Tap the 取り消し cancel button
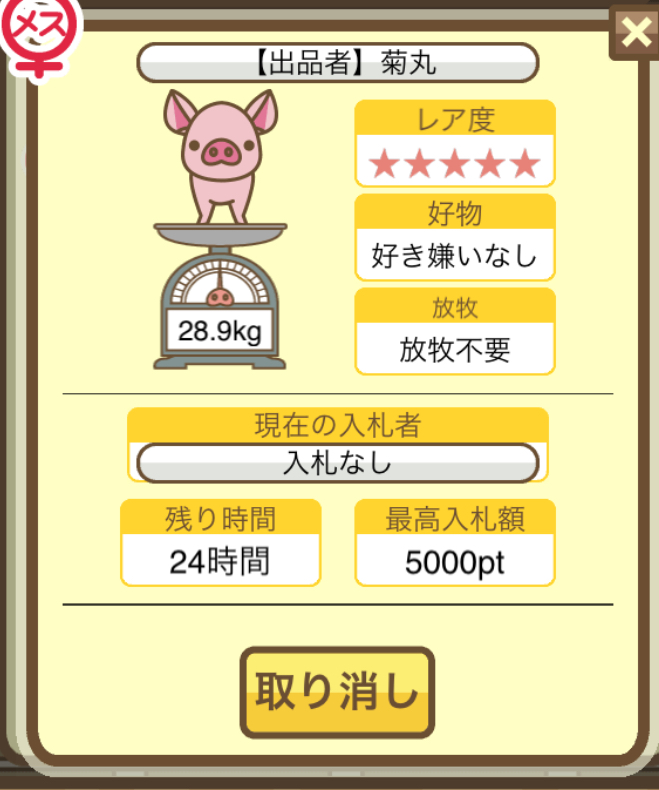 (x=337, y=693)
